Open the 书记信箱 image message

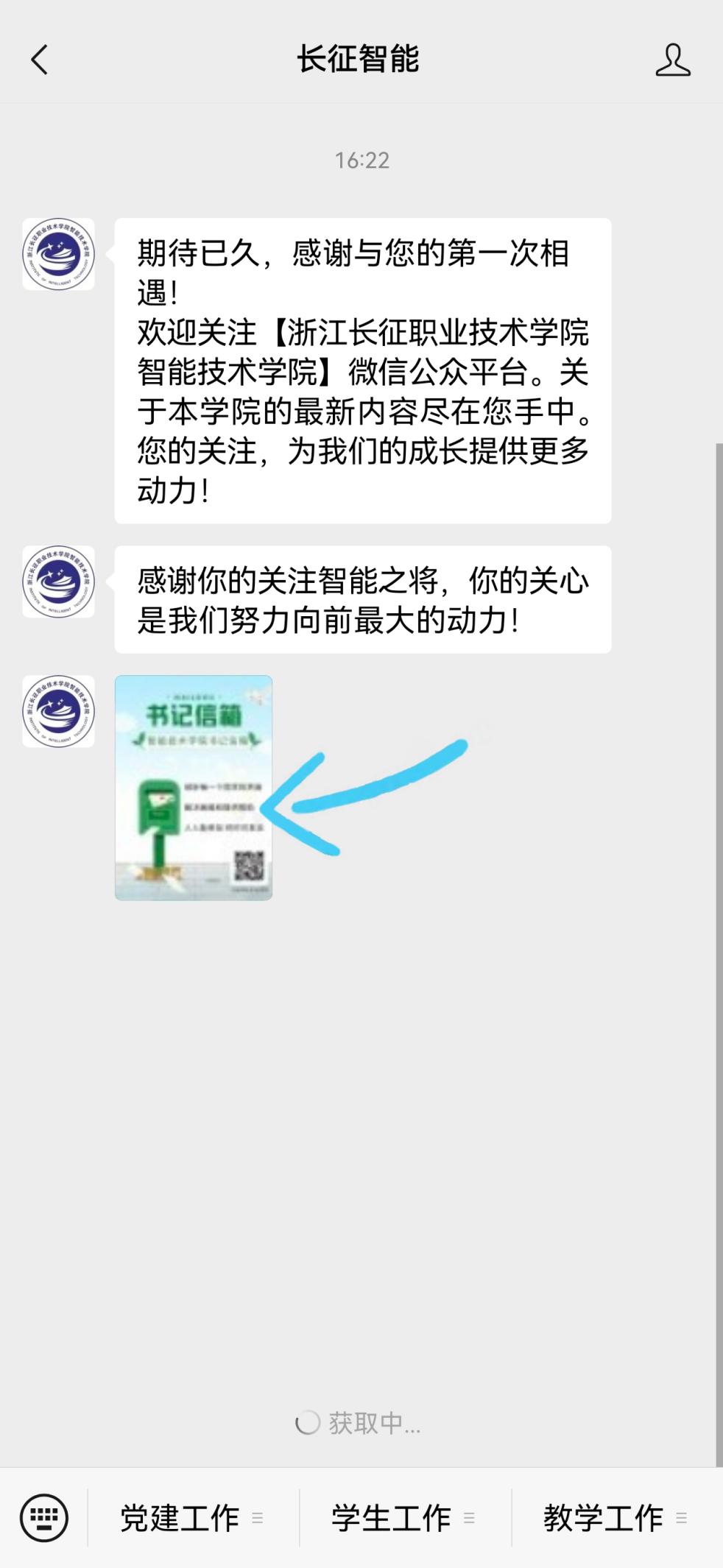pyautogui.click(x=193, y=787)
